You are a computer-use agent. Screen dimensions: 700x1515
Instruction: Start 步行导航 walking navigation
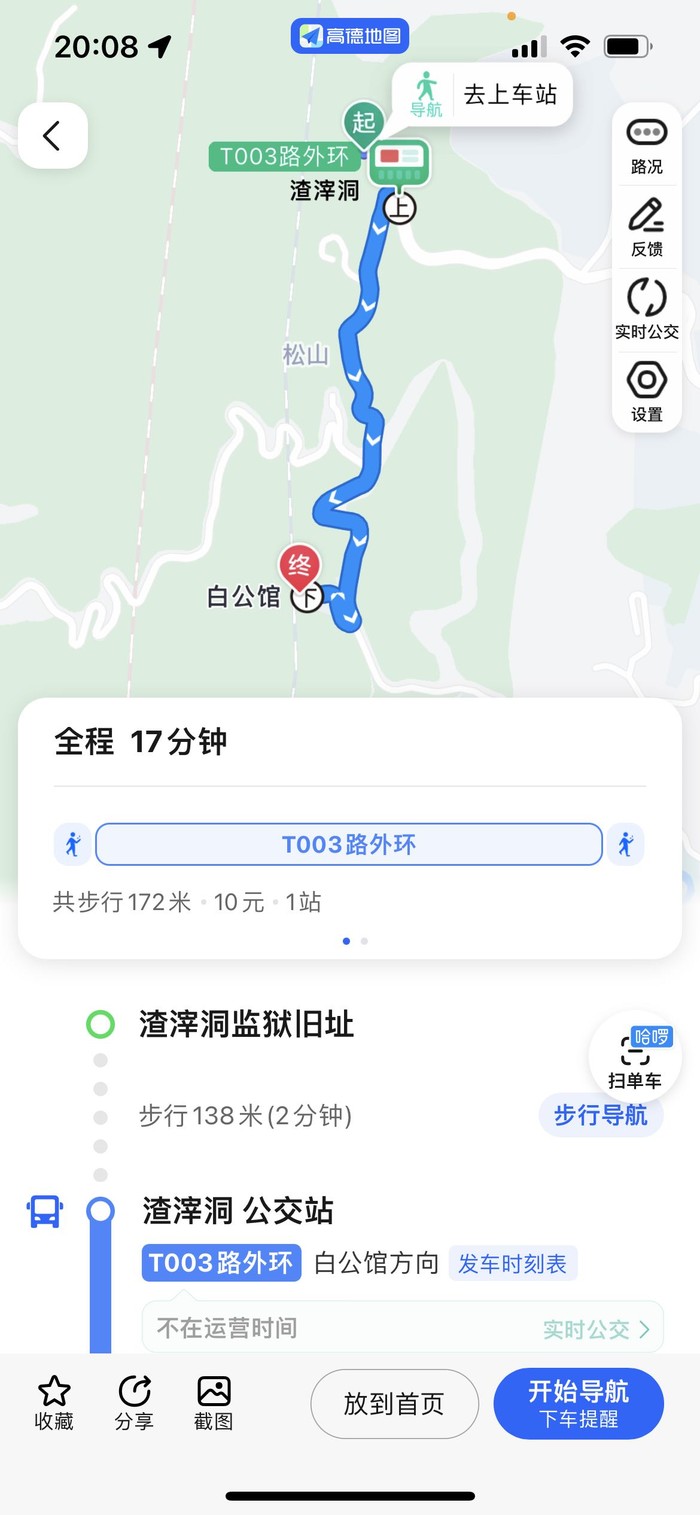coord(601,1115)
